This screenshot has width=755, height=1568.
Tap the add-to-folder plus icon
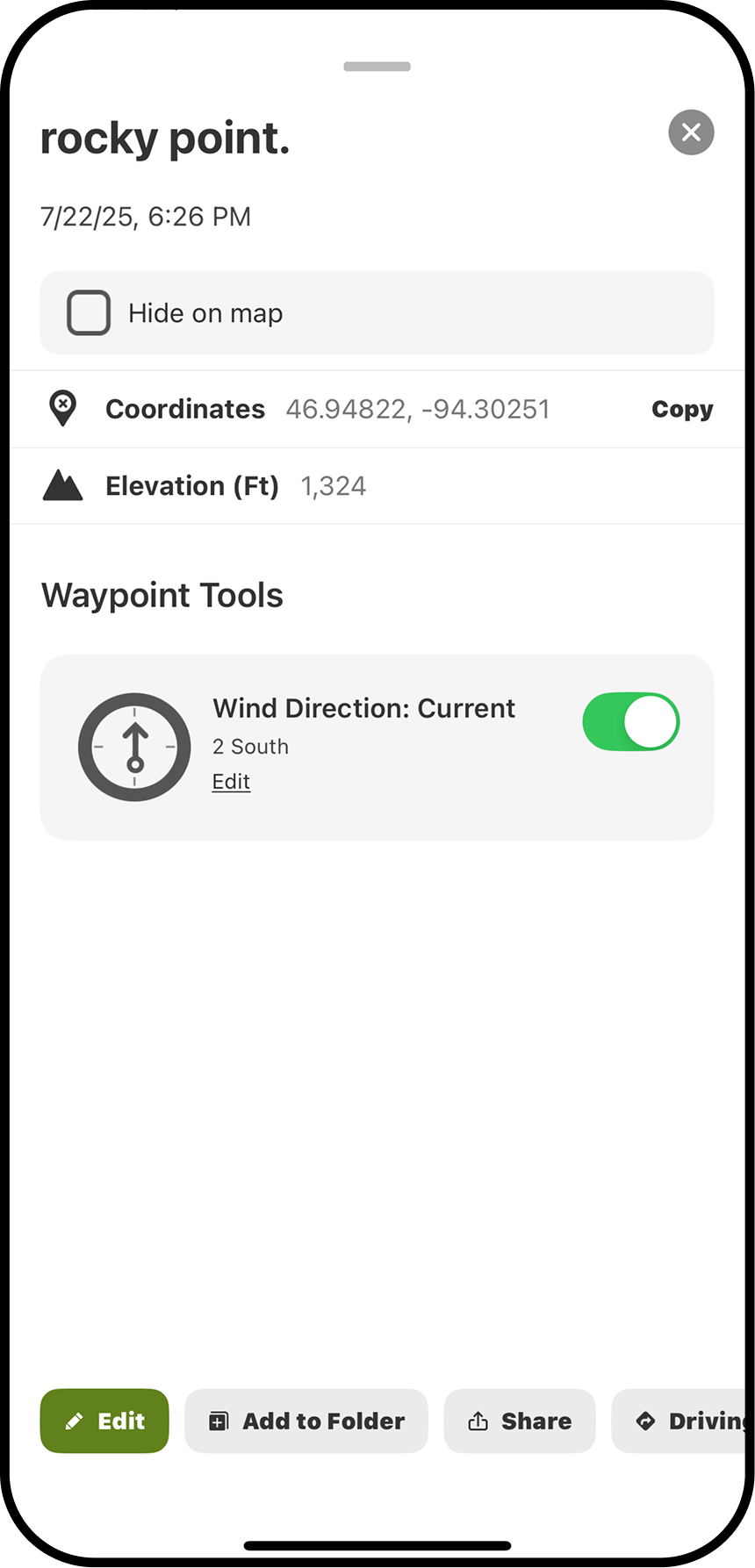pyautogui.click(x=219, y=1421)
